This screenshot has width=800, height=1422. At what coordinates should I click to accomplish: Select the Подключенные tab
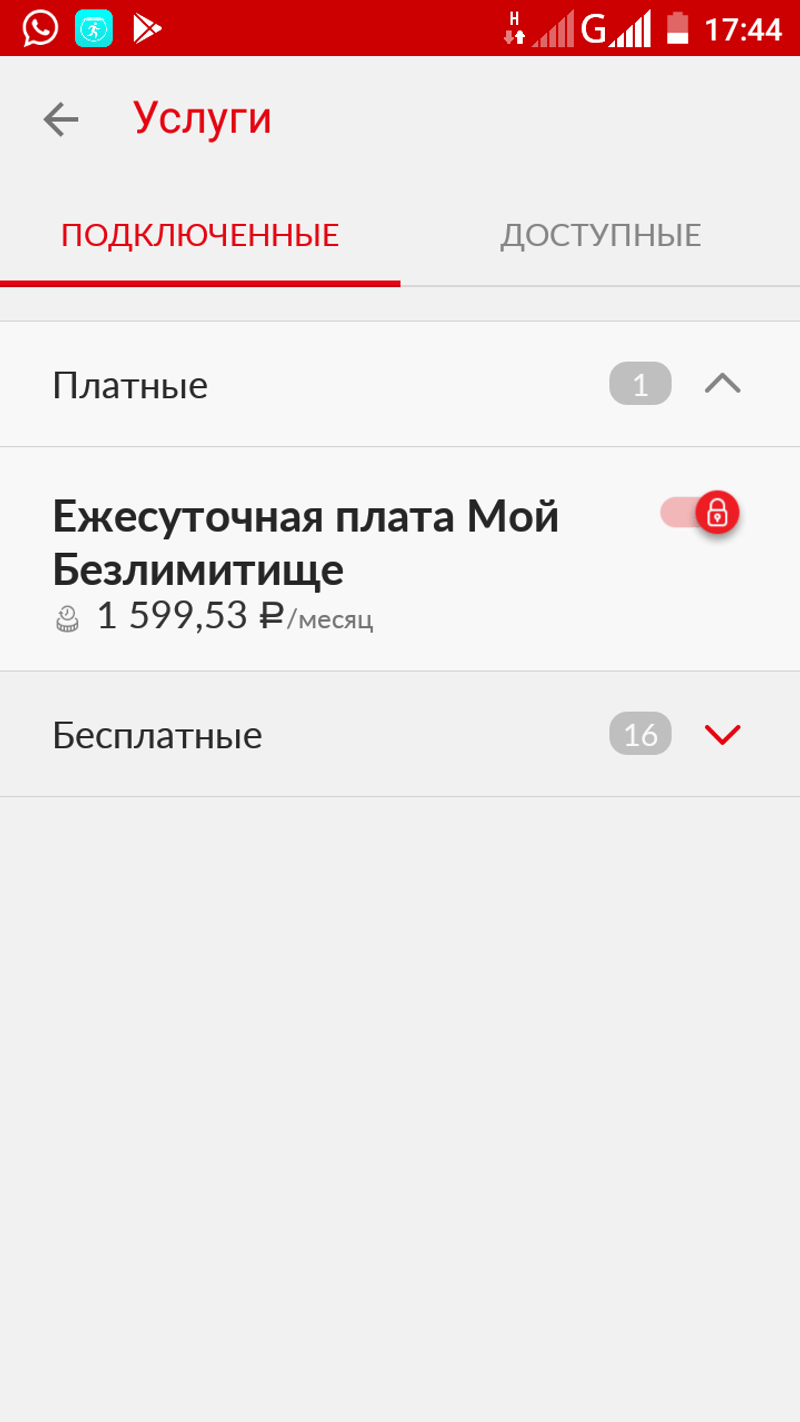200,236
